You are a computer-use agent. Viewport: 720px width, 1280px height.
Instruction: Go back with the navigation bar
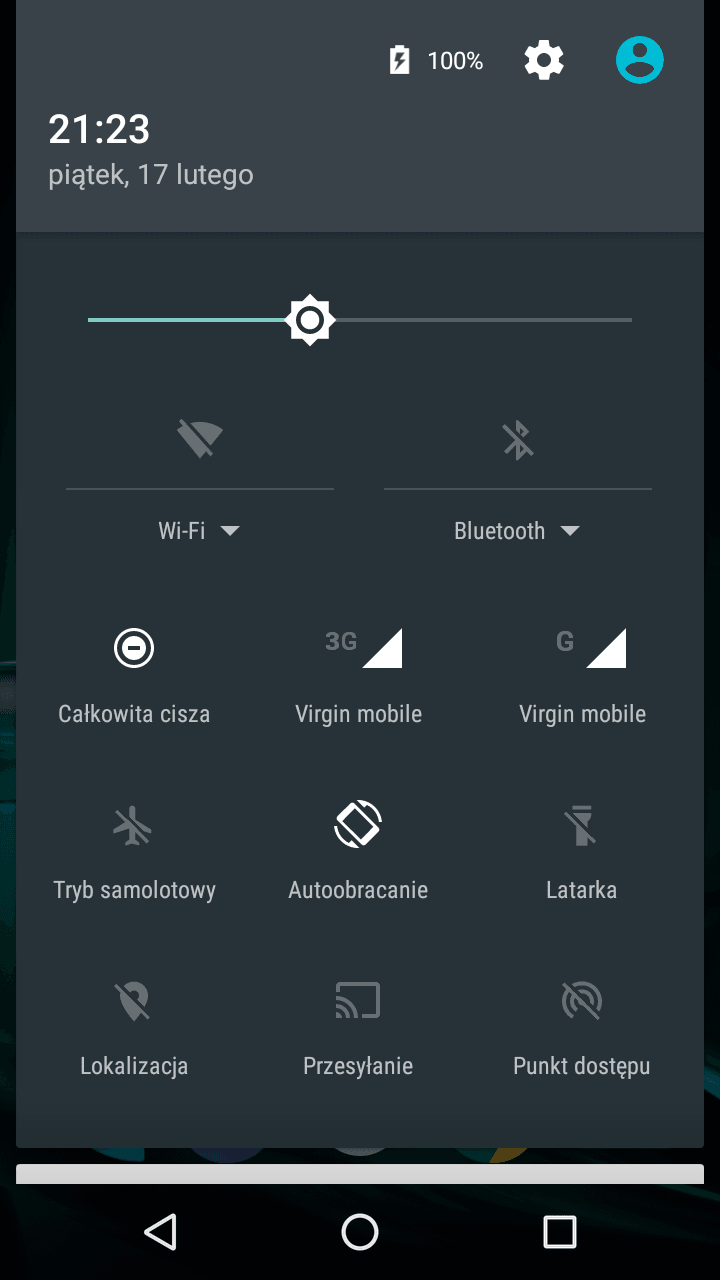[160, 1232]
